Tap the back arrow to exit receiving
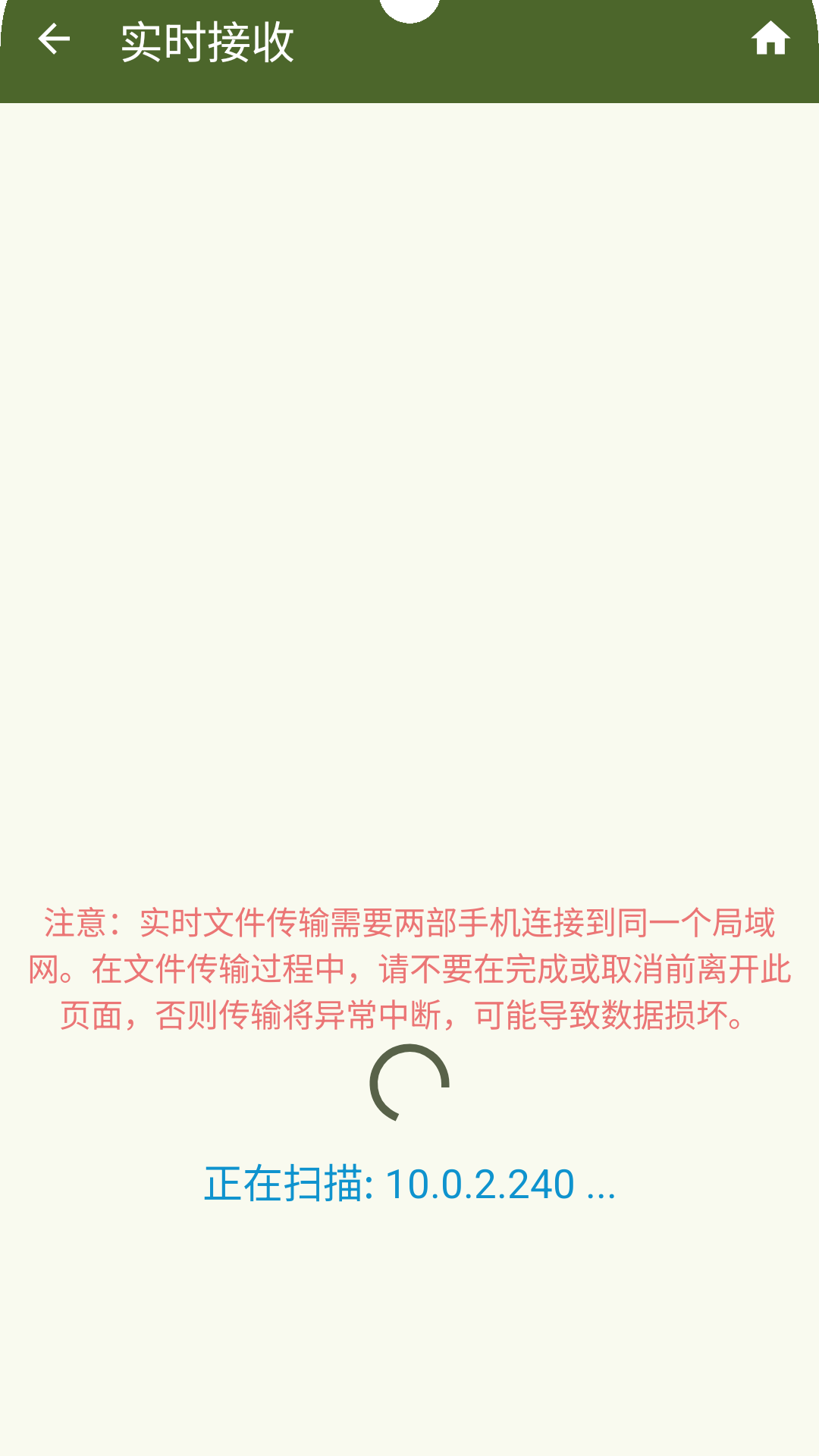 [55, 40]
